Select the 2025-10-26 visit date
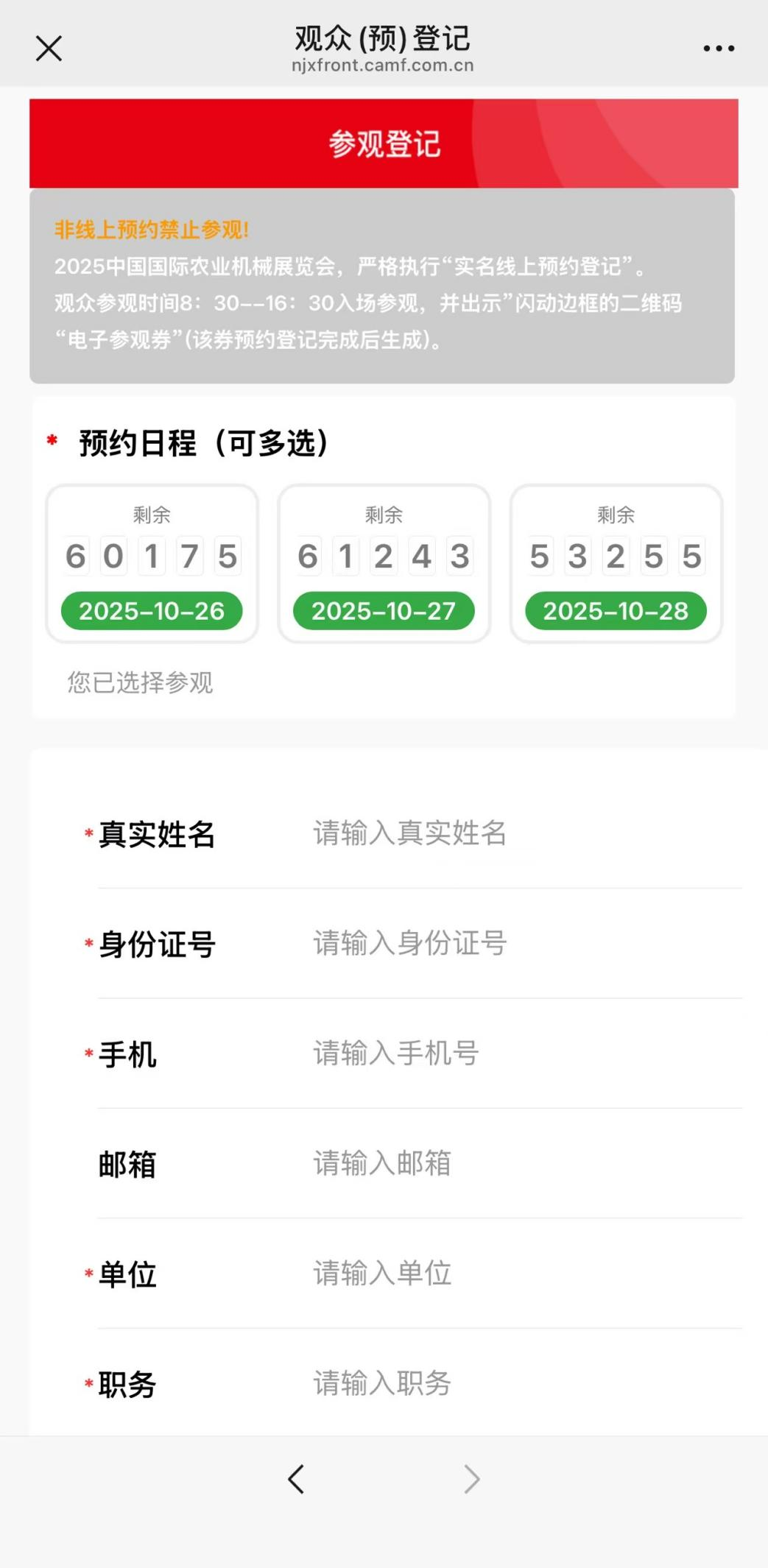 (152, 564)
